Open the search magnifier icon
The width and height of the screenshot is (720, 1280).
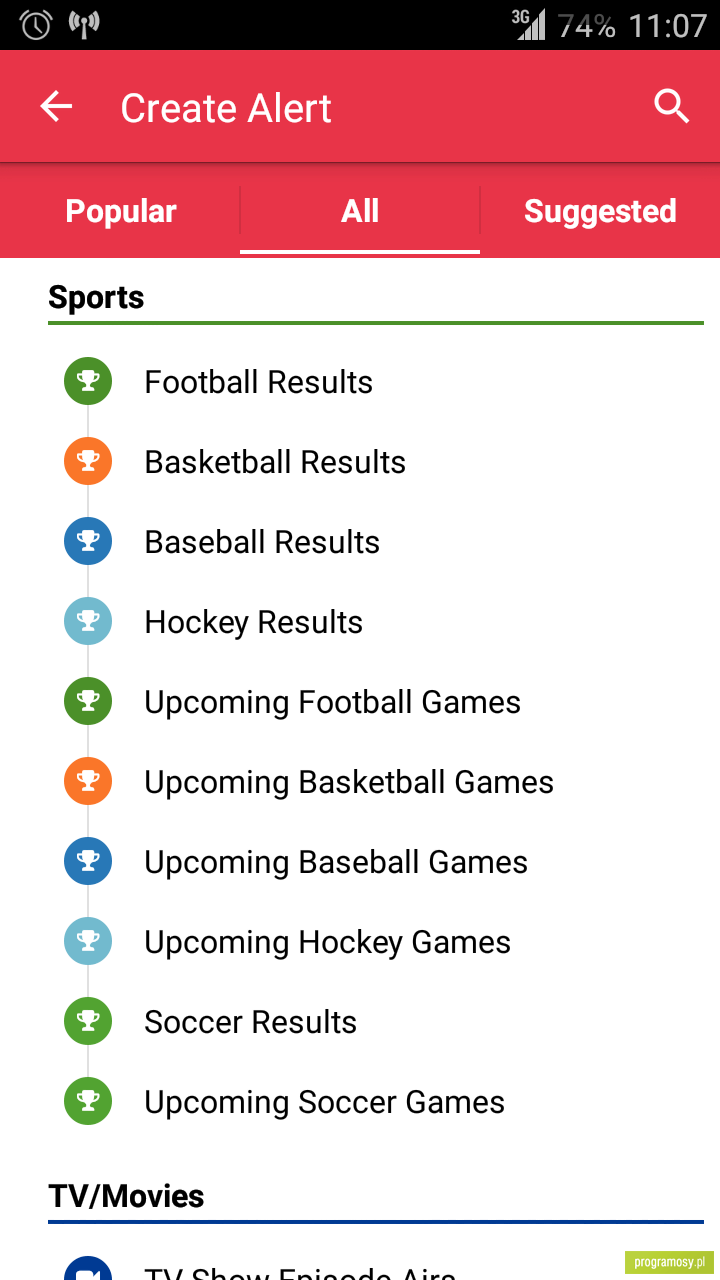(672, 106)
